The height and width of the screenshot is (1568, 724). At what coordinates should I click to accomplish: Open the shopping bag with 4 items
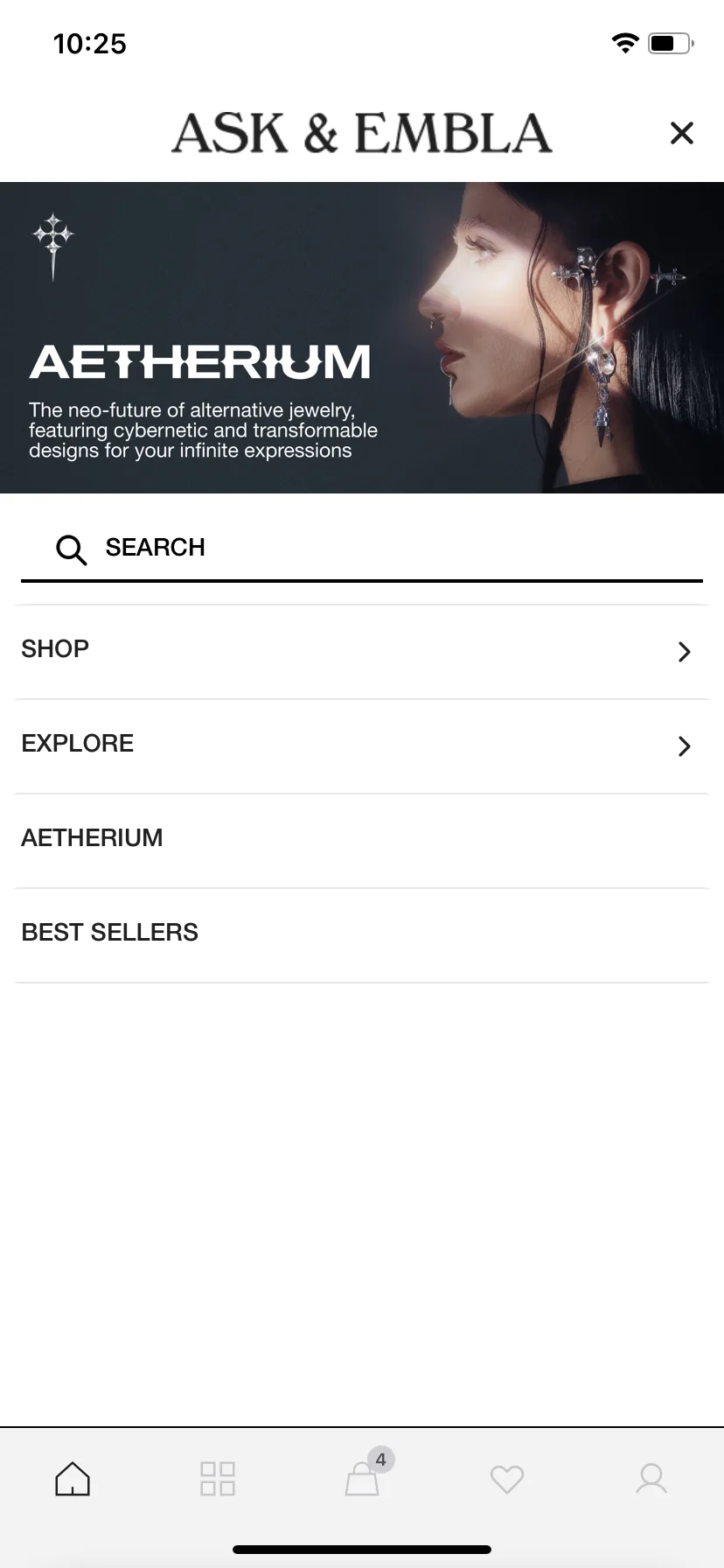362,1479
